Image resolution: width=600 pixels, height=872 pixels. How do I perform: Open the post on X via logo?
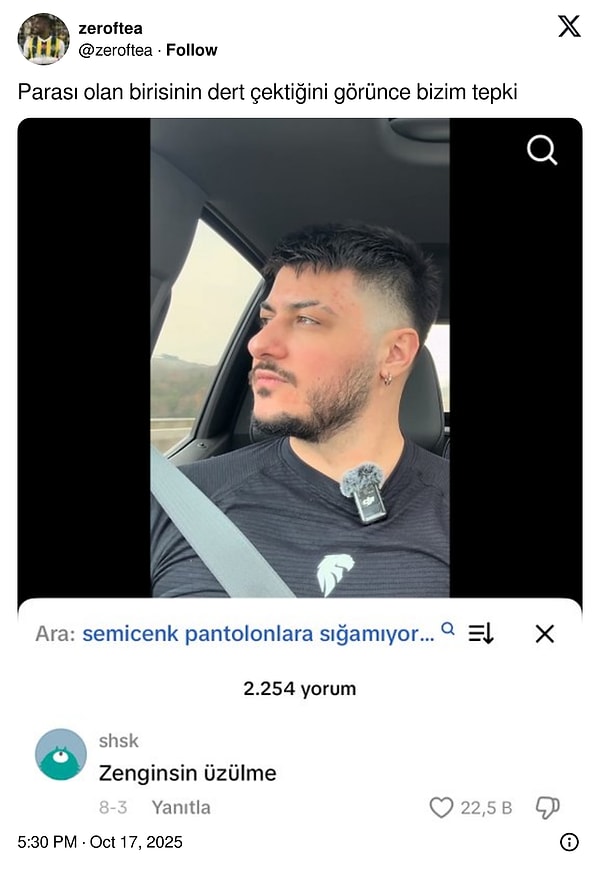click(569, 27)
